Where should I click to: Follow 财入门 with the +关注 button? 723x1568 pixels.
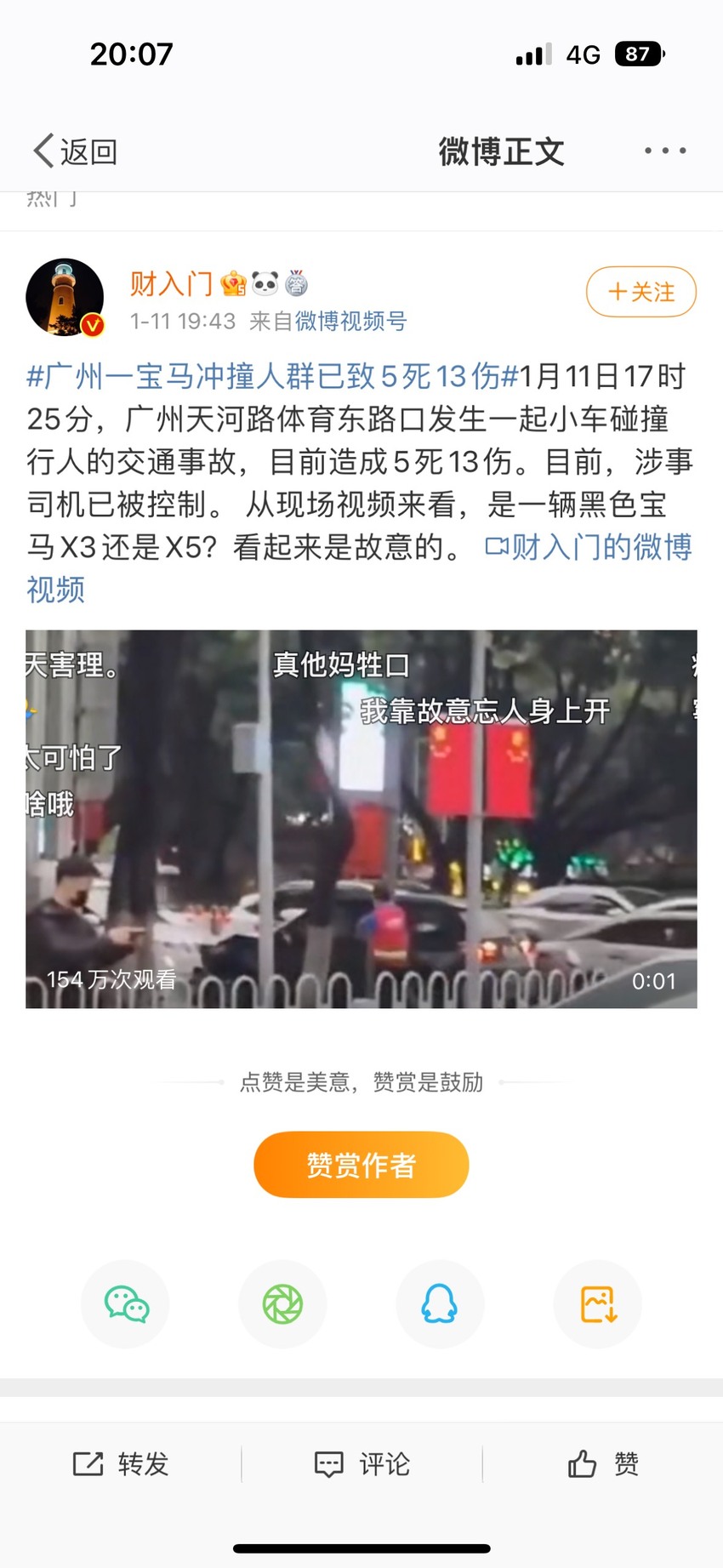tap(641, 292)
